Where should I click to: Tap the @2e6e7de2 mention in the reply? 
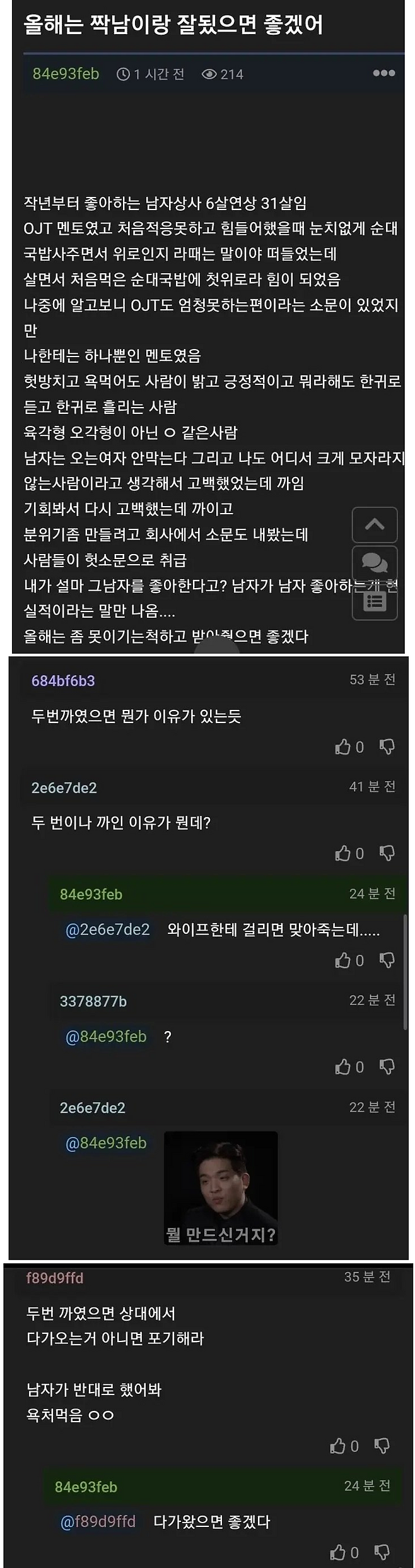coord(108,929)
